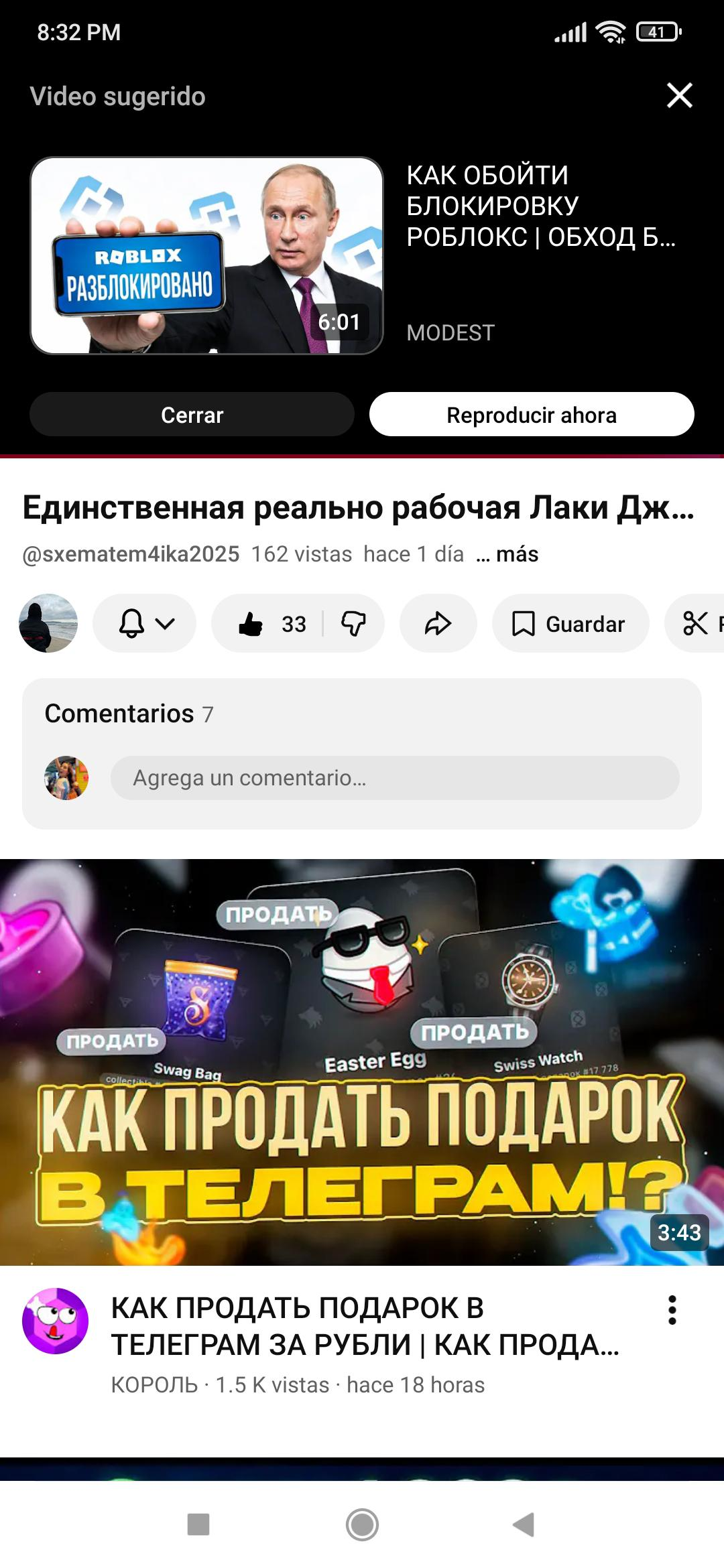The width and height of the screenshot is (724, 1568).
Task: Open the overflow menu for the Telegram video
Action: [672, 1310]
